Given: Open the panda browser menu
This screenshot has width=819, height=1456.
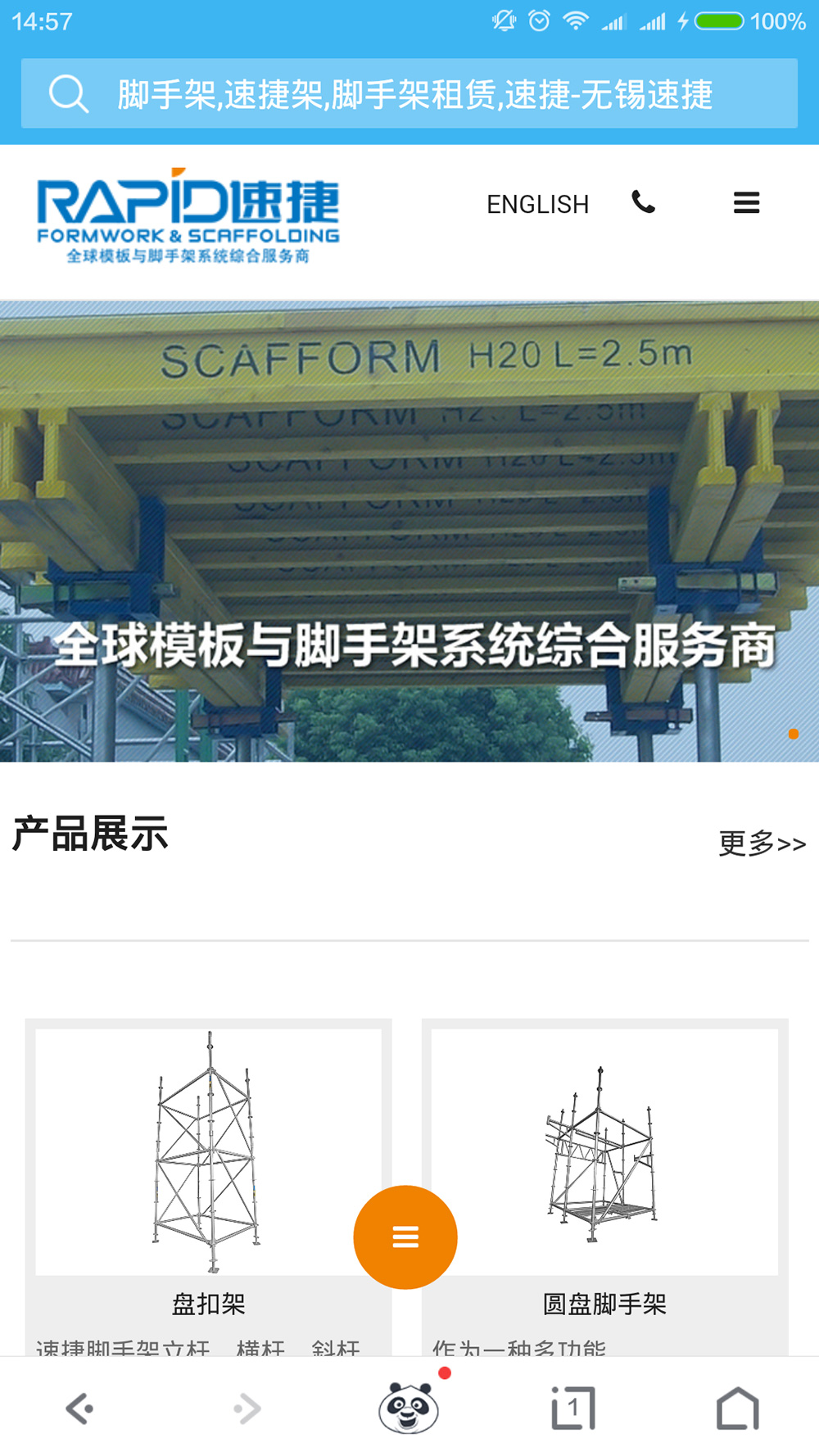Looking at the screenshot, I should pos(409,1409).
